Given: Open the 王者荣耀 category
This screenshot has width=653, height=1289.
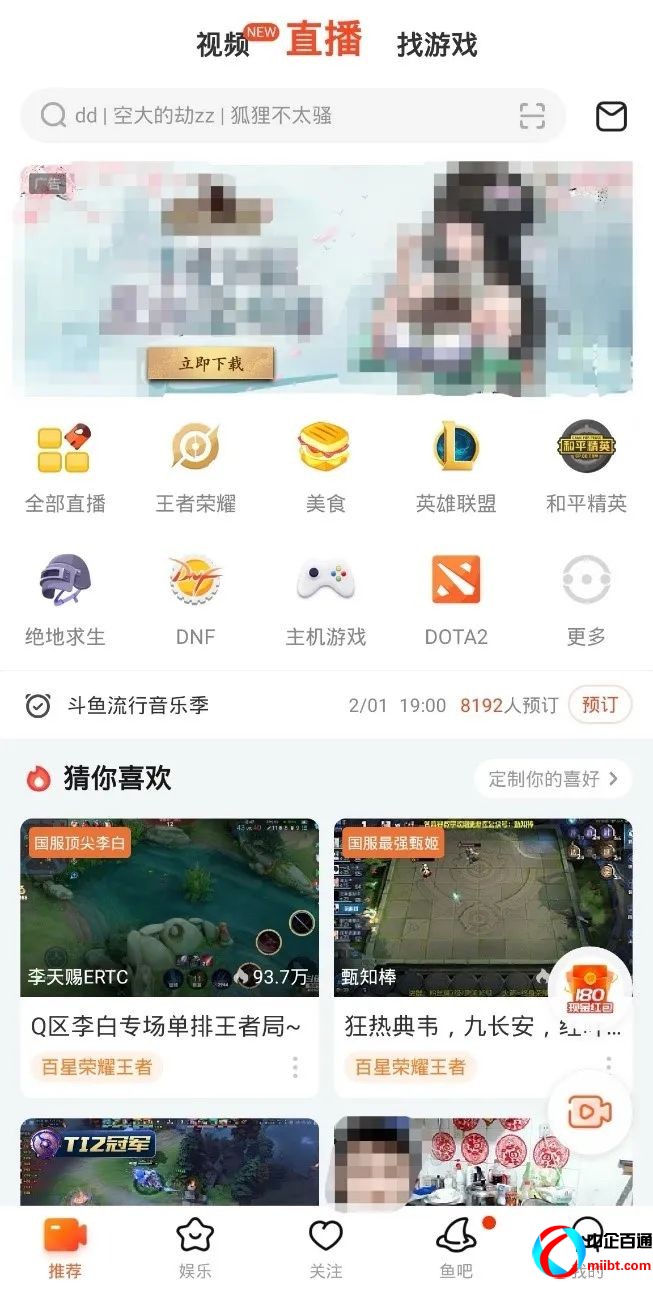Looking at the screenshot, I should coord(195,467).
